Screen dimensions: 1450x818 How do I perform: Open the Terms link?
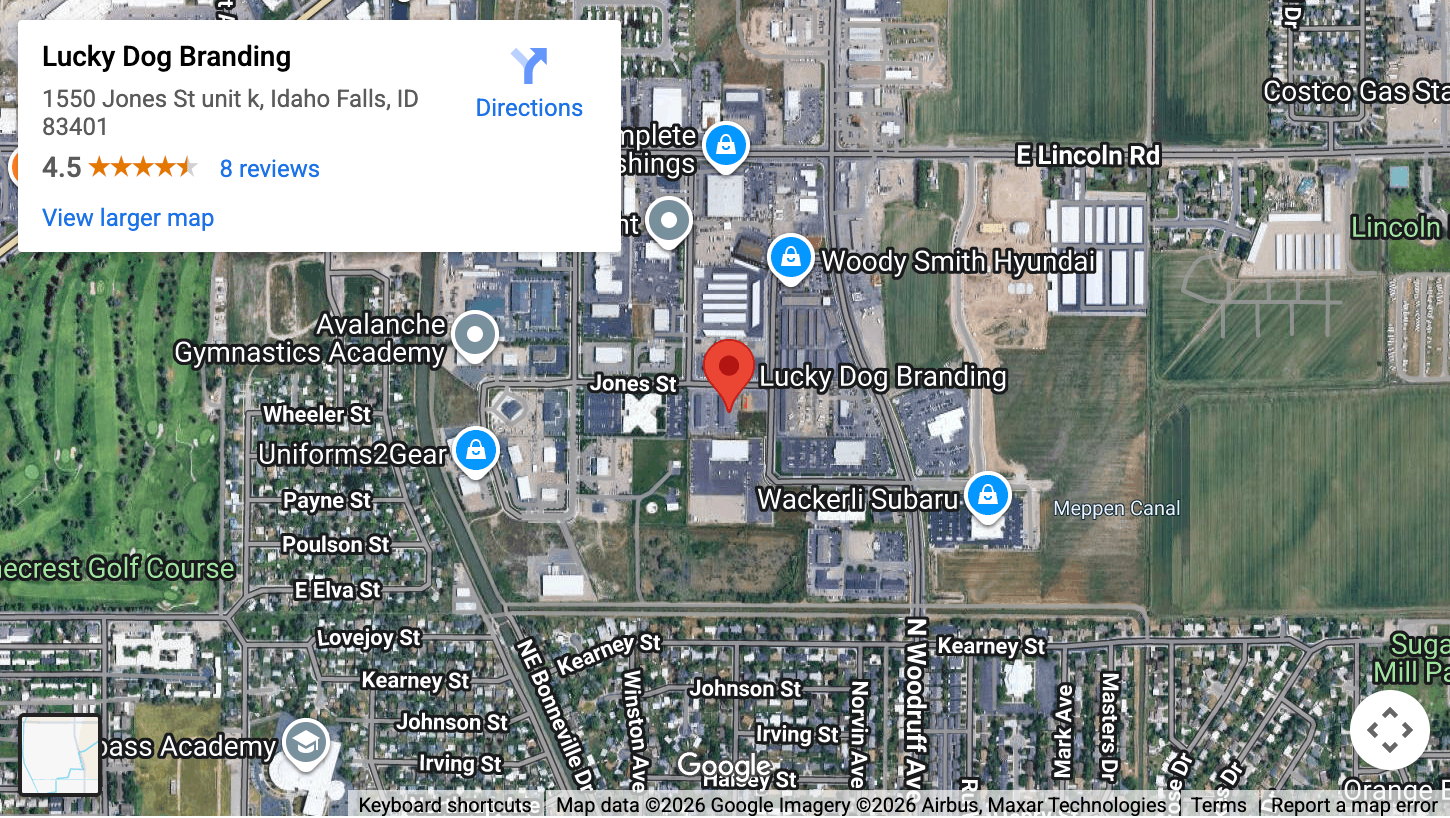(x=1218, y=805)
